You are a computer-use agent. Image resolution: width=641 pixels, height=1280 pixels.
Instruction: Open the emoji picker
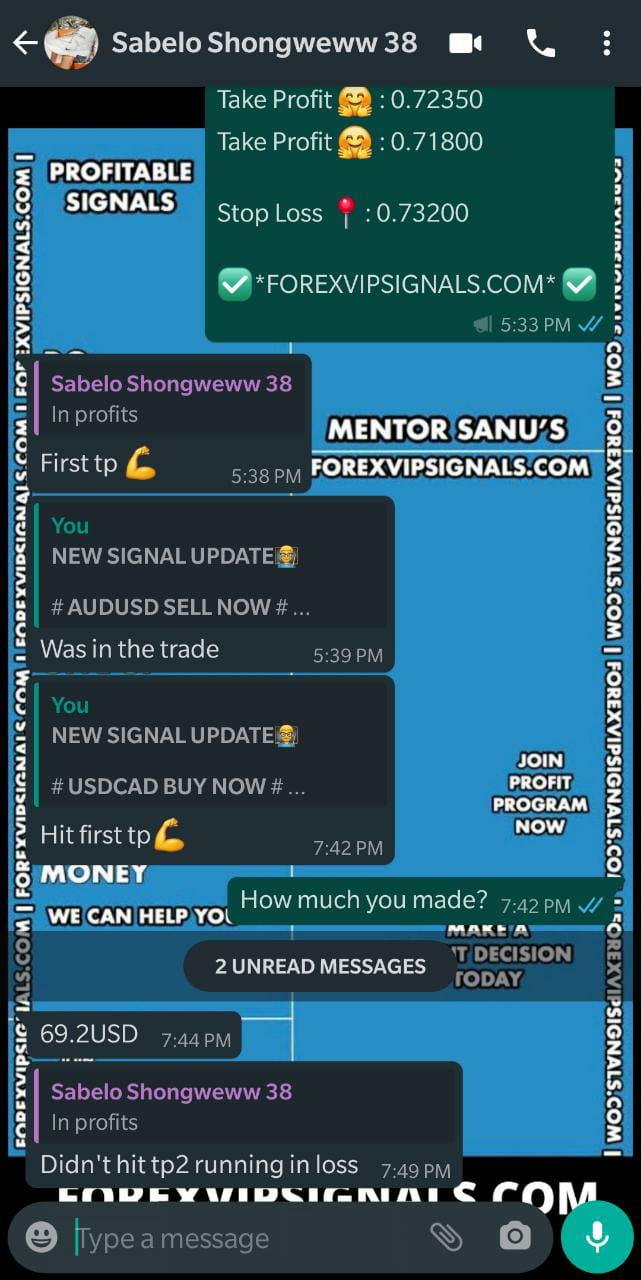(x=41, y=1238)
